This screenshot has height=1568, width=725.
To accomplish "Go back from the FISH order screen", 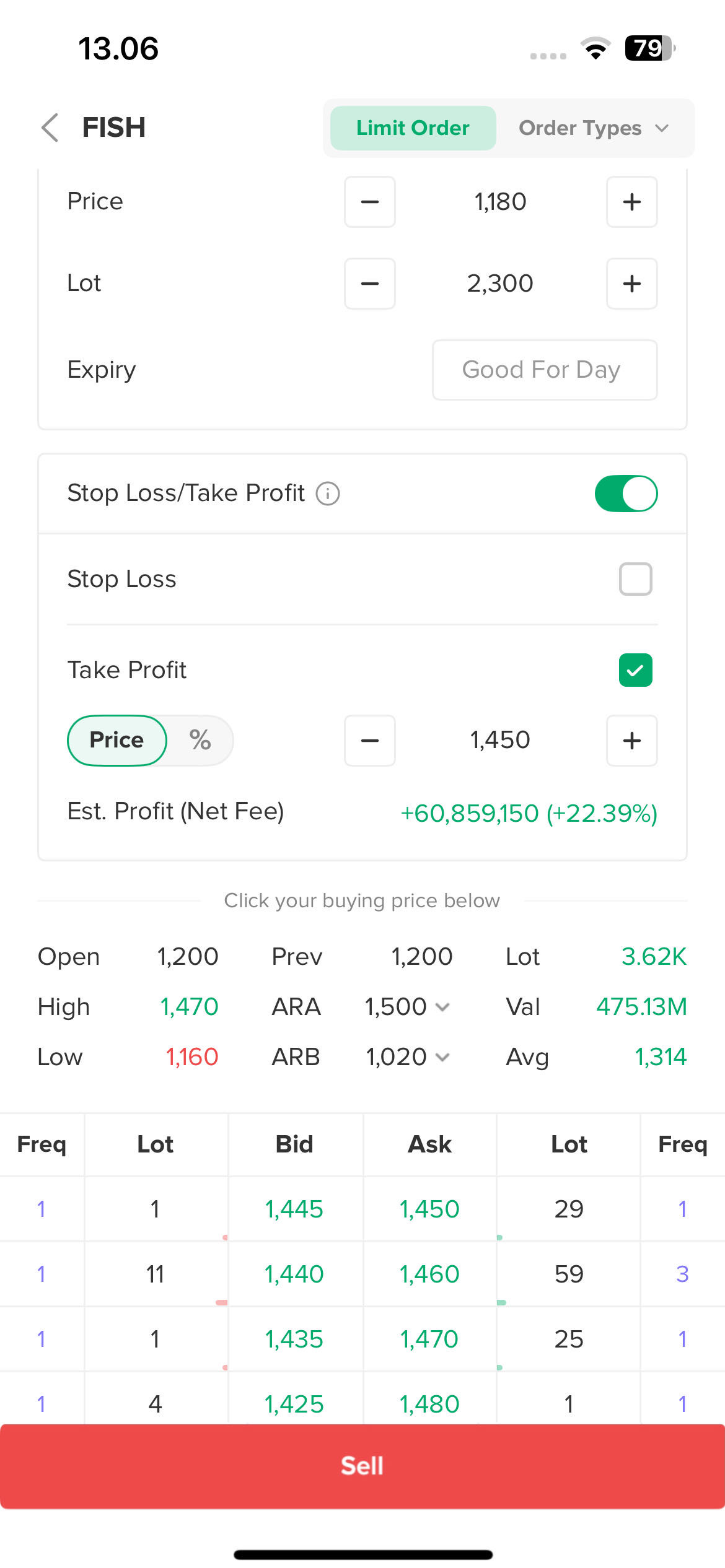I will pos(50,128).
